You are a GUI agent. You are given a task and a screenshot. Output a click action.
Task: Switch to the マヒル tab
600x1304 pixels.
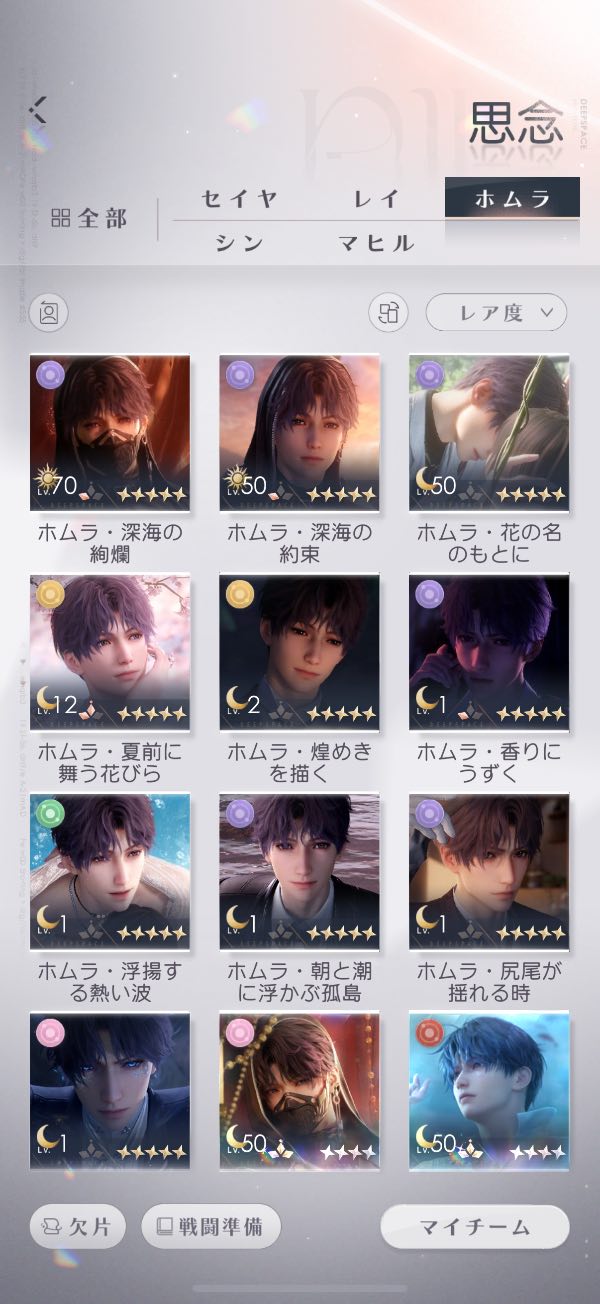click(x=374, y=241)
